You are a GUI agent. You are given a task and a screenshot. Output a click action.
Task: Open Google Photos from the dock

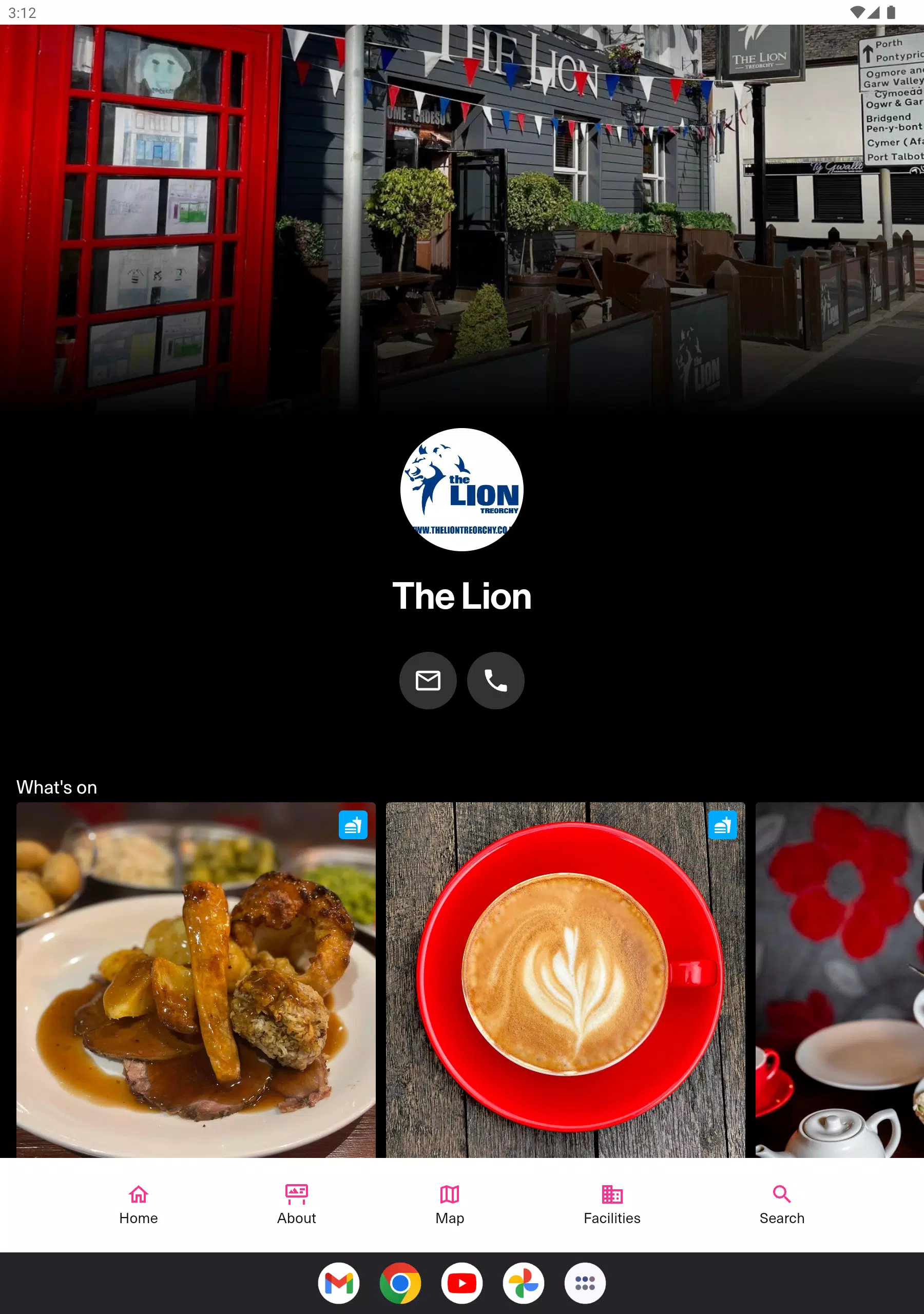(523, 1284)
